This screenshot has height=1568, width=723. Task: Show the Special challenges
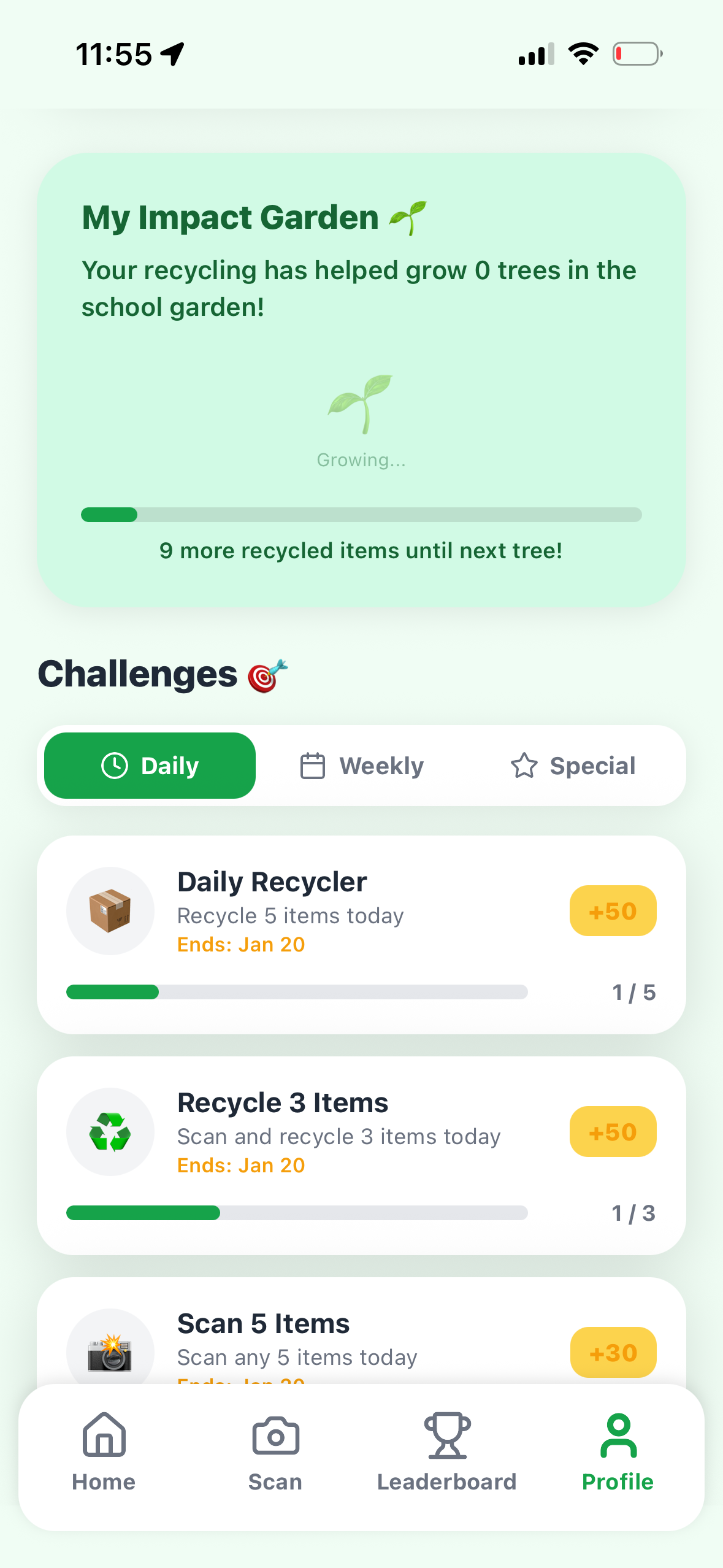pyautogui.click(x=573, y=766)
